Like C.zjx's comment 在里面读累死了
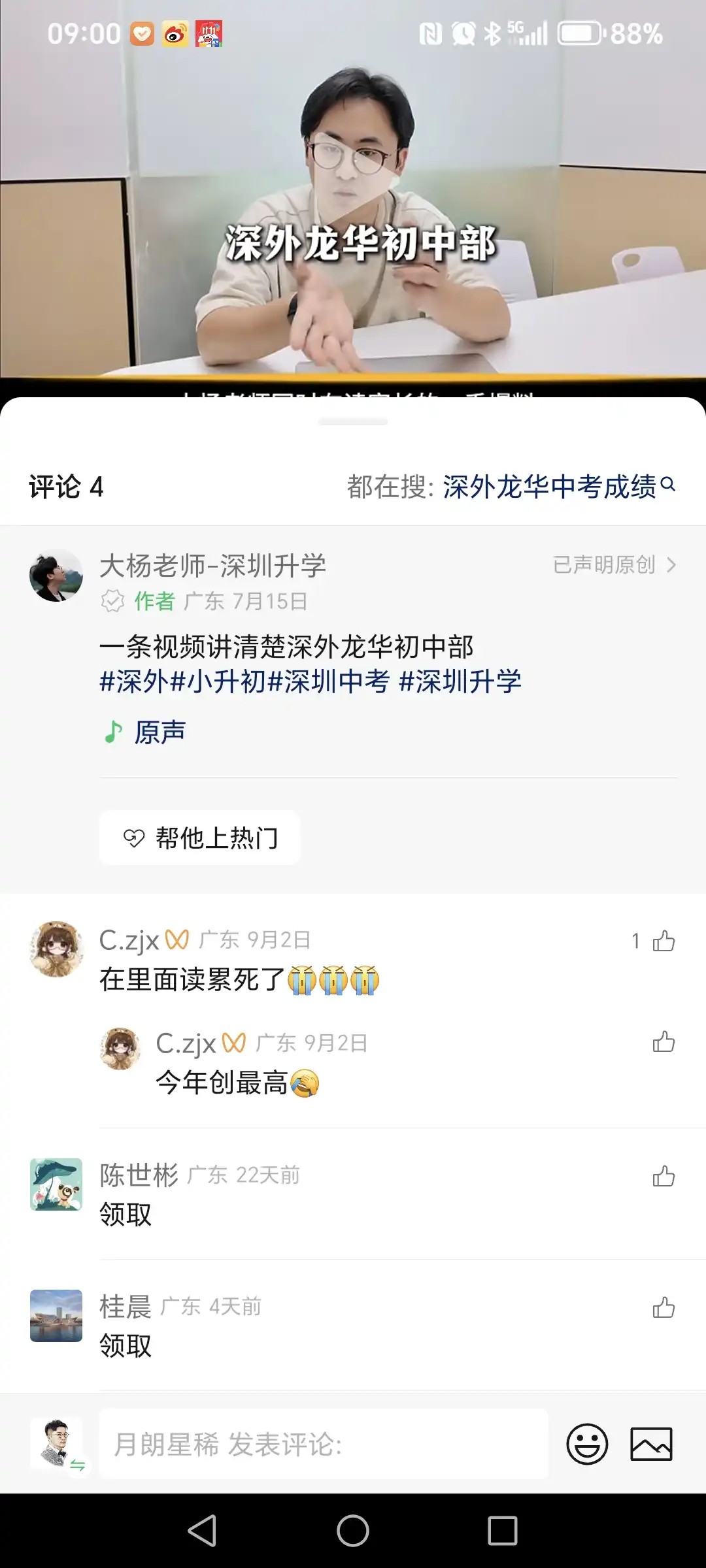This screenshot has width=706, height=1568. coord(663,941)
